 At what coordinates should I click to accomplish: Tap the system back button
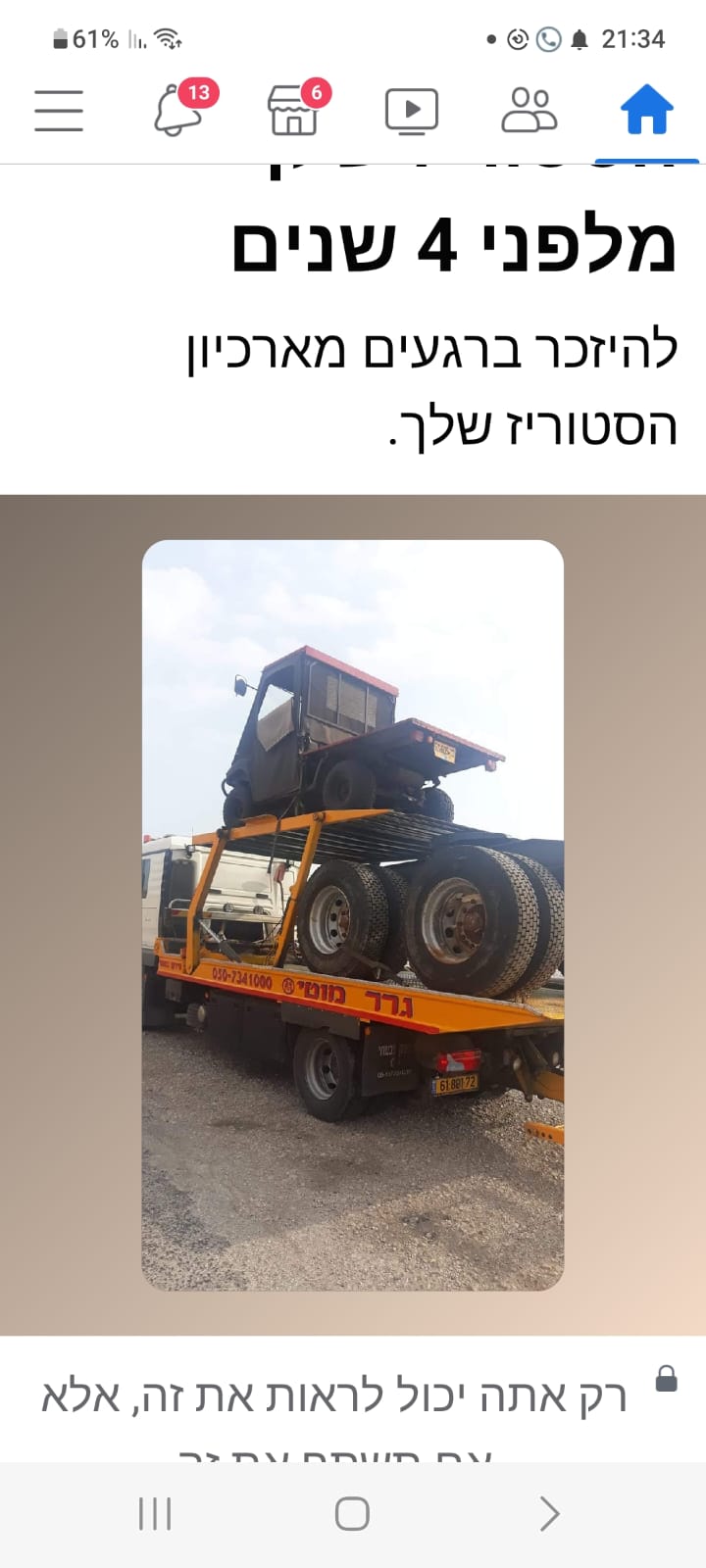tap(549, 1514)
